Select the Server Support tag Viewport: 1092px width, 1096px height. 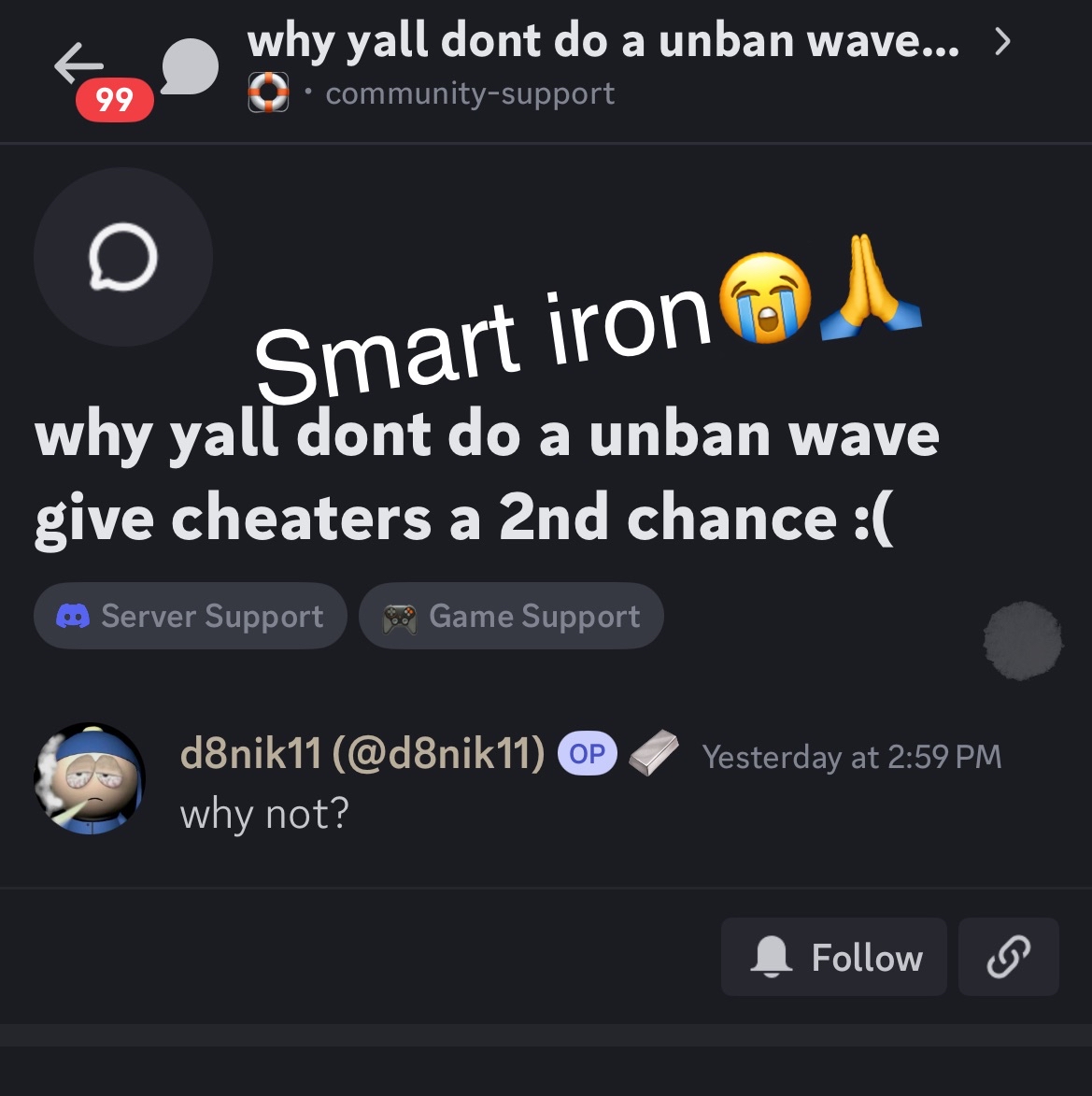(191, 616)
